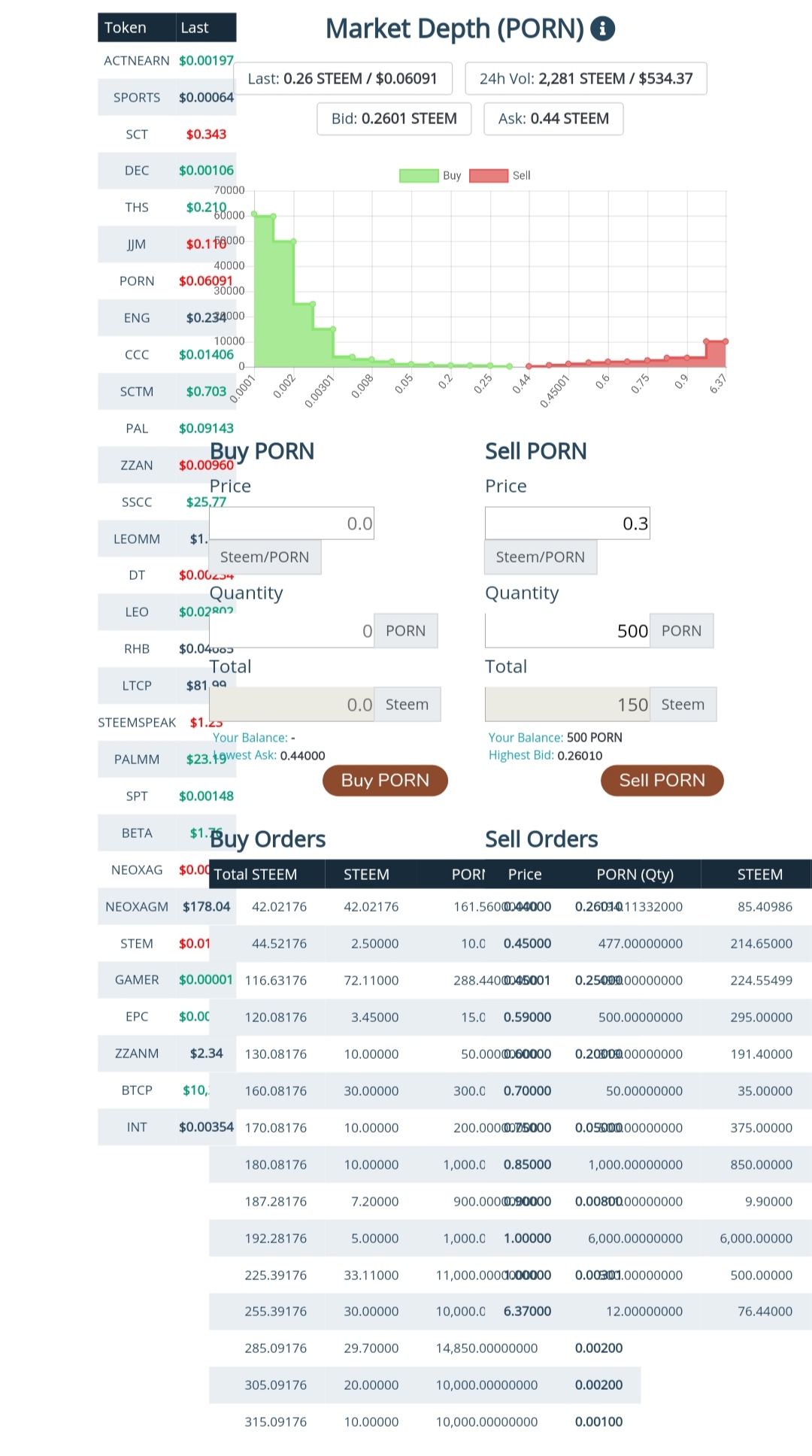The height and width of the screenshot is (1456, 812).
Task: Fill price from Highest Bid 0.26010
Action: tap(580, 756)
